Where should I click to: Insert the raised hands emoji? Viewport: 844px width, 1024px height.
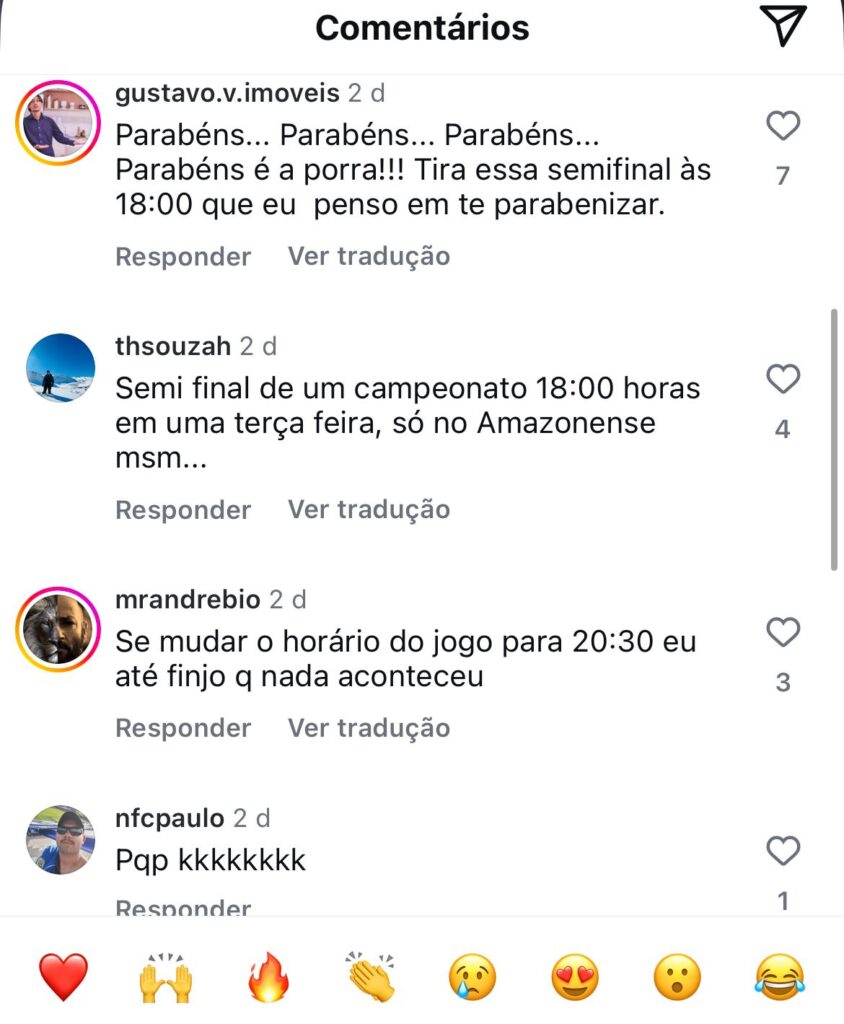tap(165, 977)
